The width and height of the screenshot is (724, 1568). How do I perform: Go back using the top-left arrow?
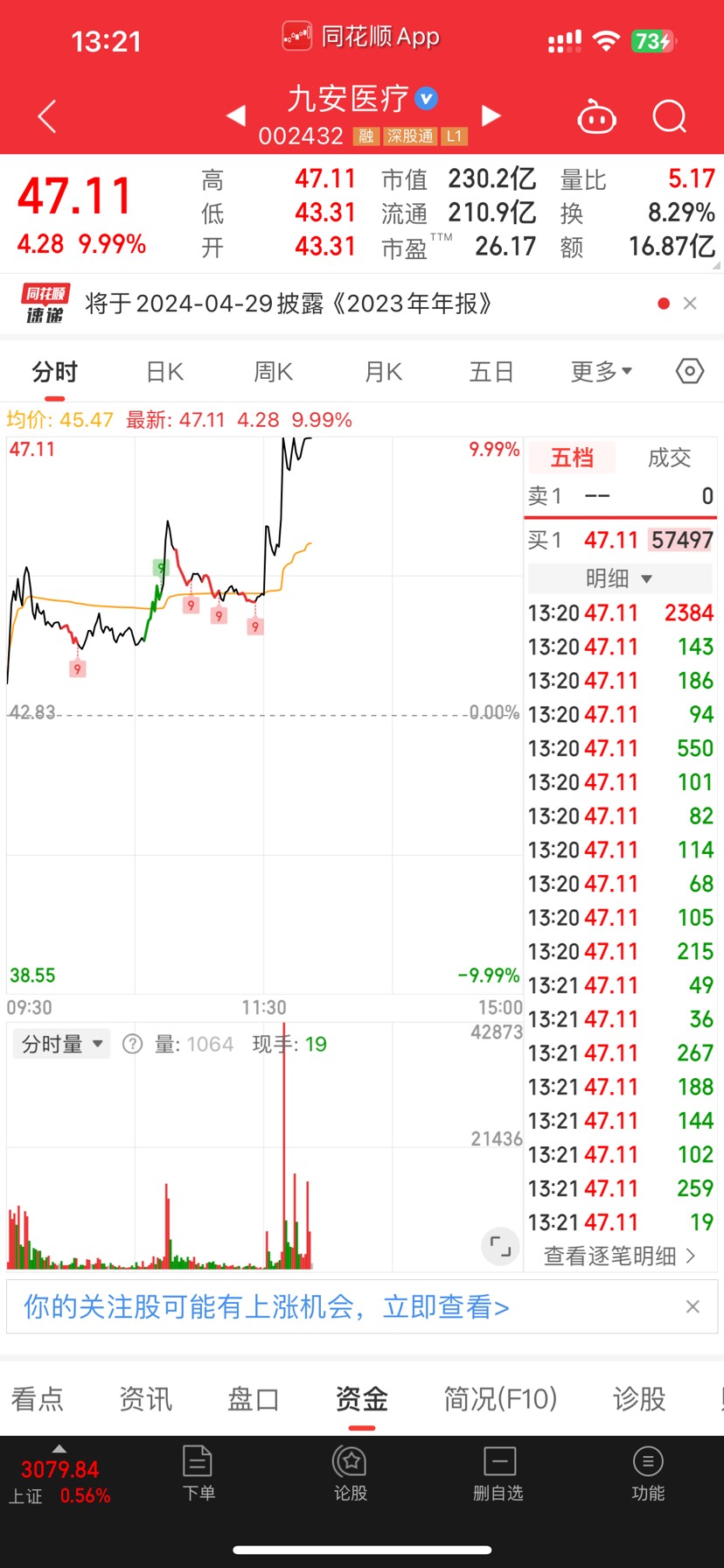tap(48, 116)
